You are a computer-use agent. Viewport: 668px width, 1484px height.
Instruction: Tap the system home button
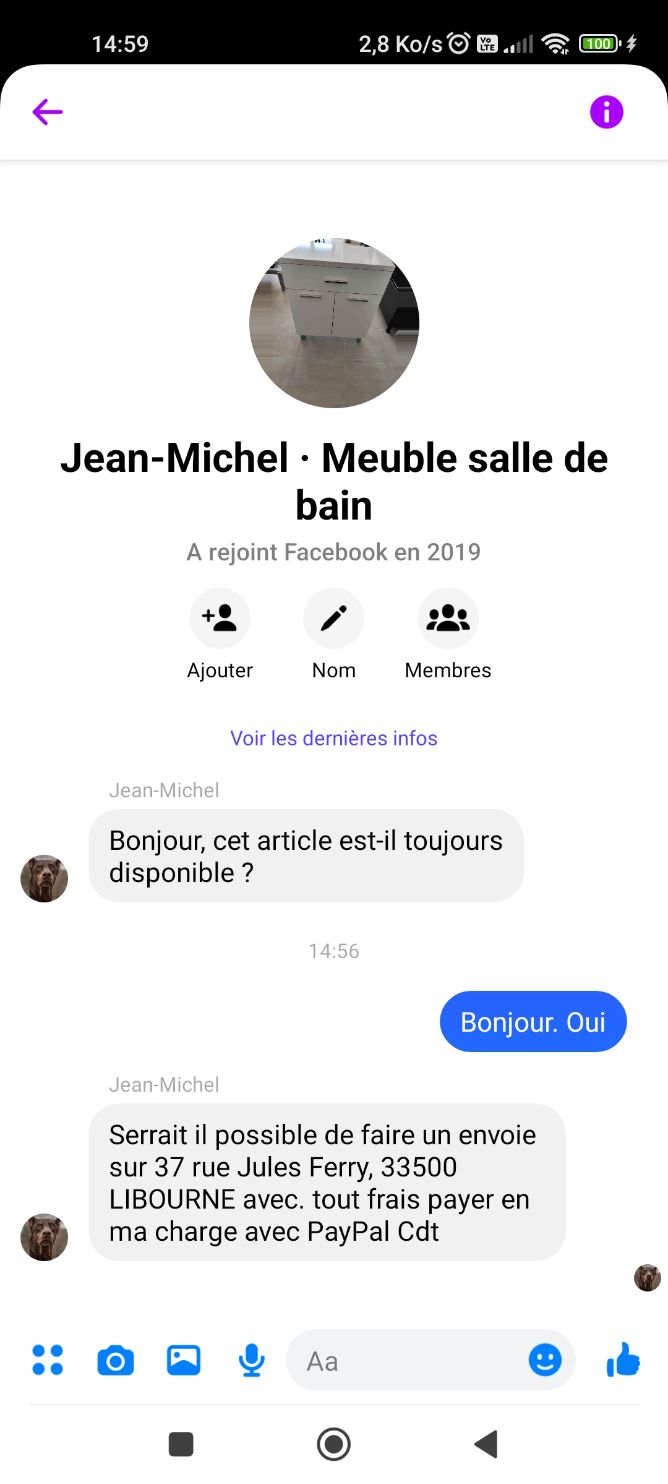[333, 1444]
